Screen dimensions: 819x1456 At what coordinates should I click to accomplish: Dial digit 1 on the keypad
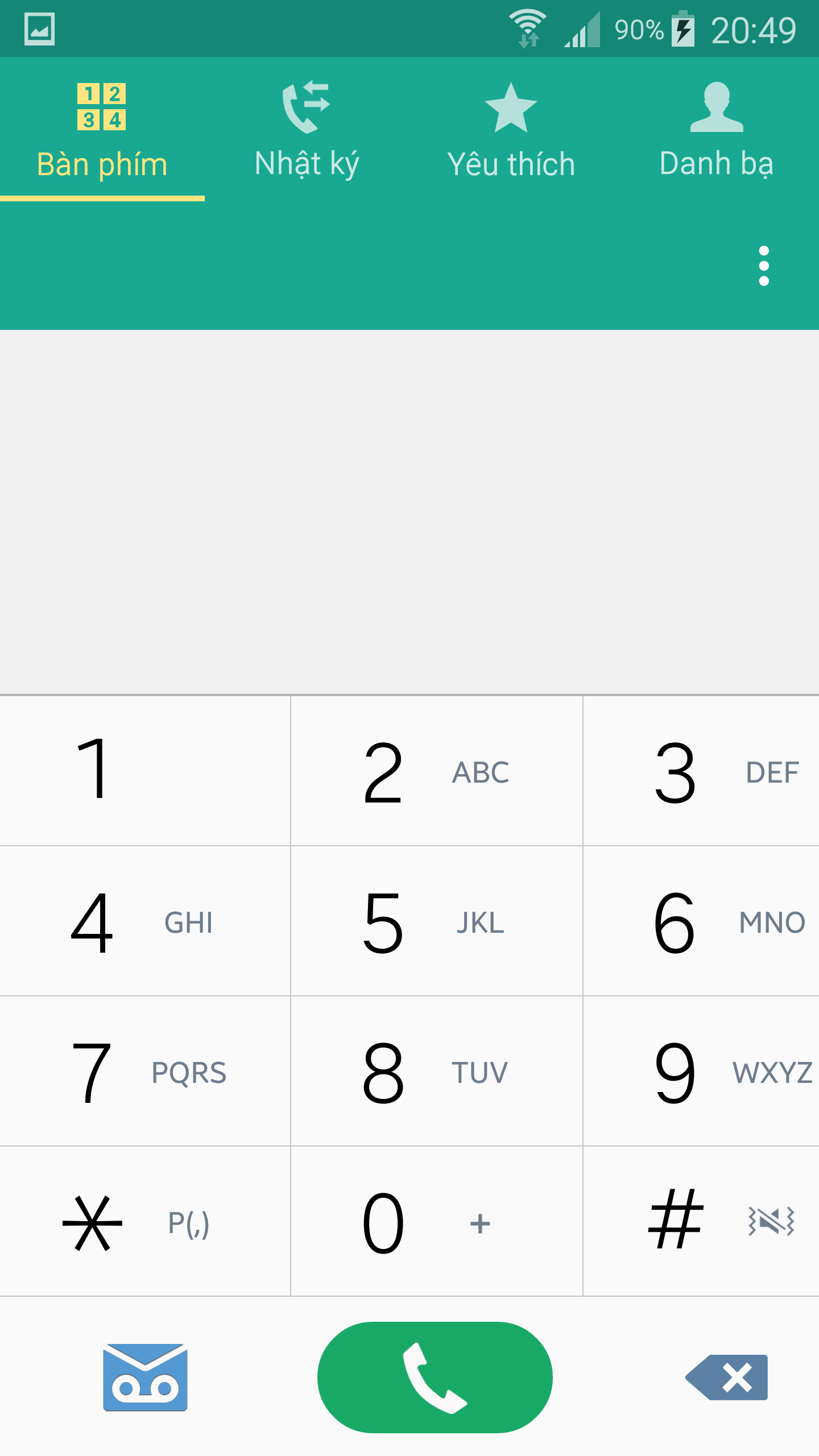pyautogui.click(x=145, y=770)
